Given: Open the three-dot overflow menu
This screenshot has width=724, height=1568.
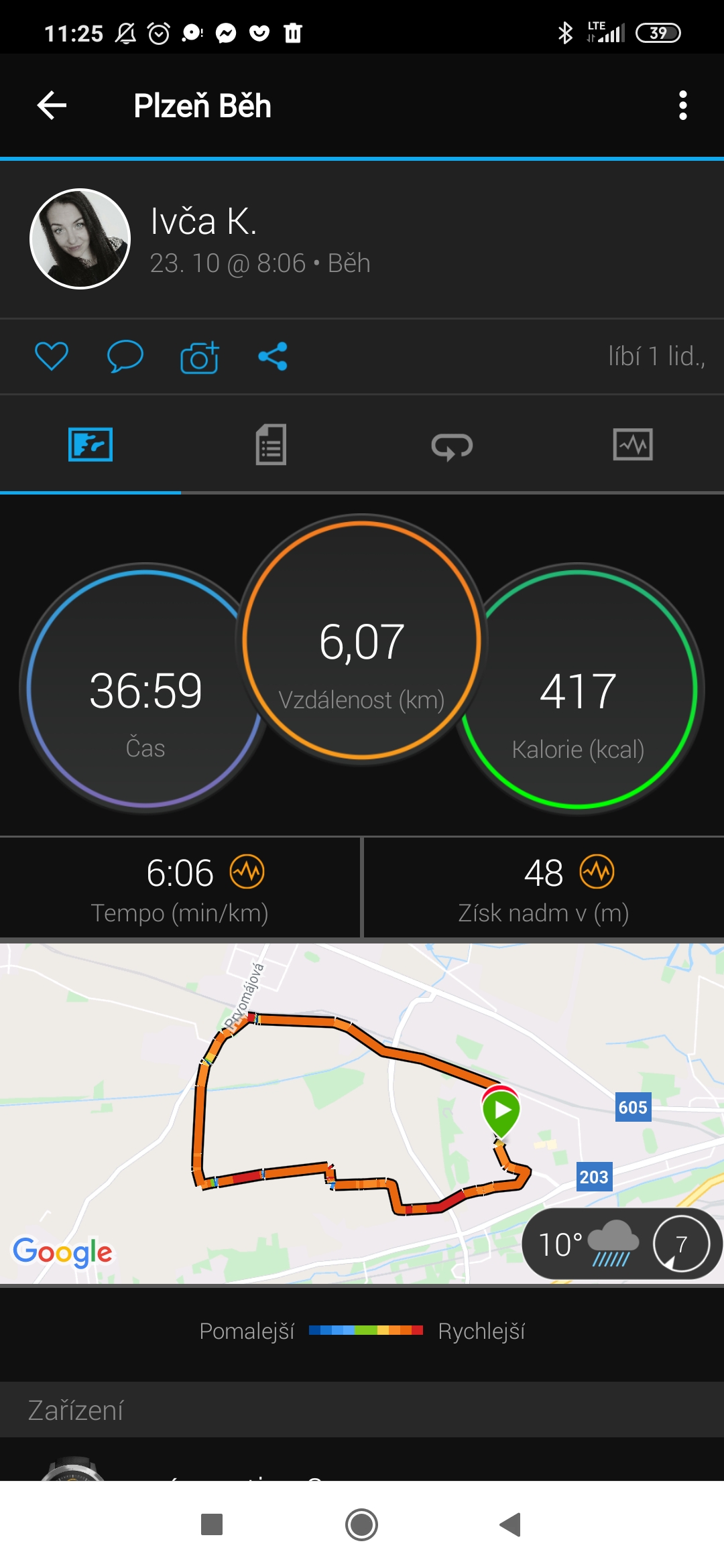Looking at the screenshot, I should pyautogui.click(x=682, y=106).
